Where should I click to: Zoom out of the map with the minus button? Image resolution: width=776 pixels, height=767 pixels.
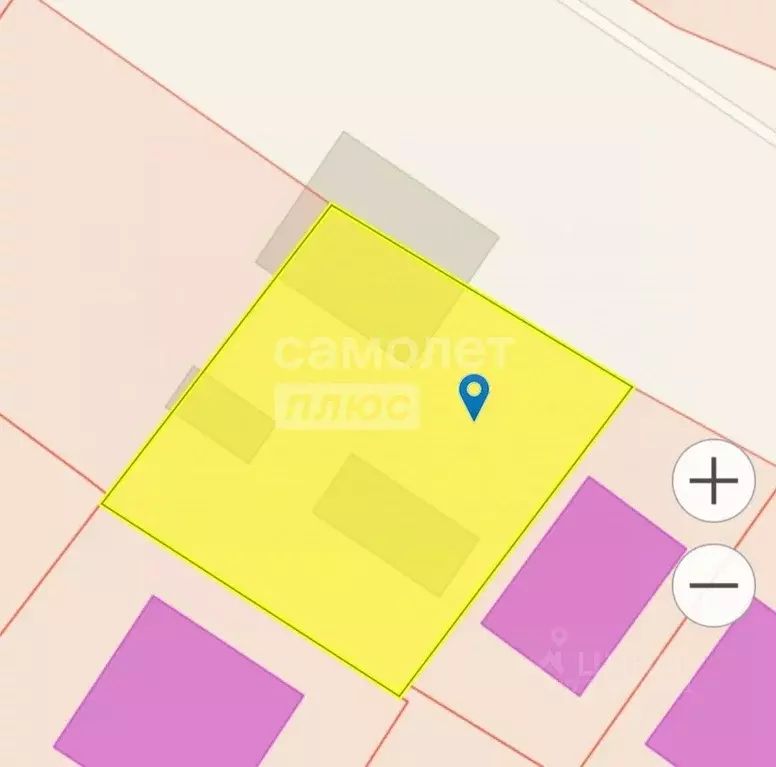(x=713, y=585)
